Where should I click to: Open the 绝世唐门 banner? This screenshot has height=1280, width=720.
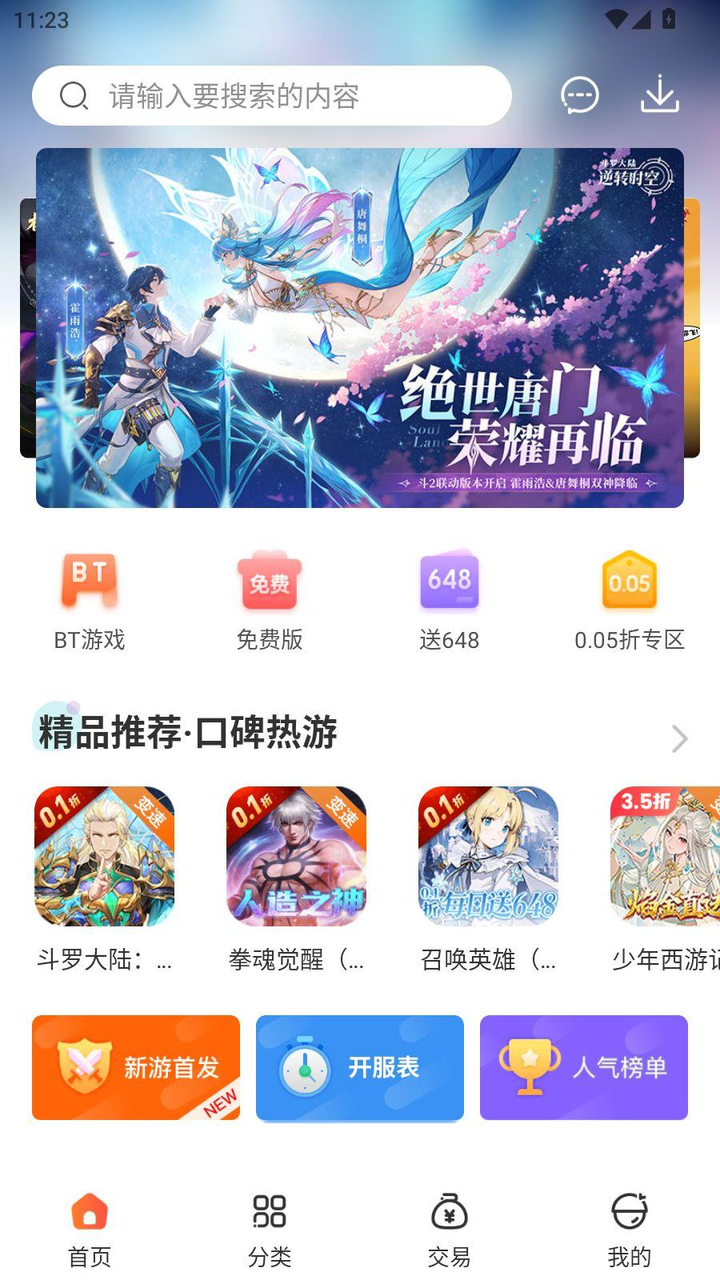(x=360, y=328)
